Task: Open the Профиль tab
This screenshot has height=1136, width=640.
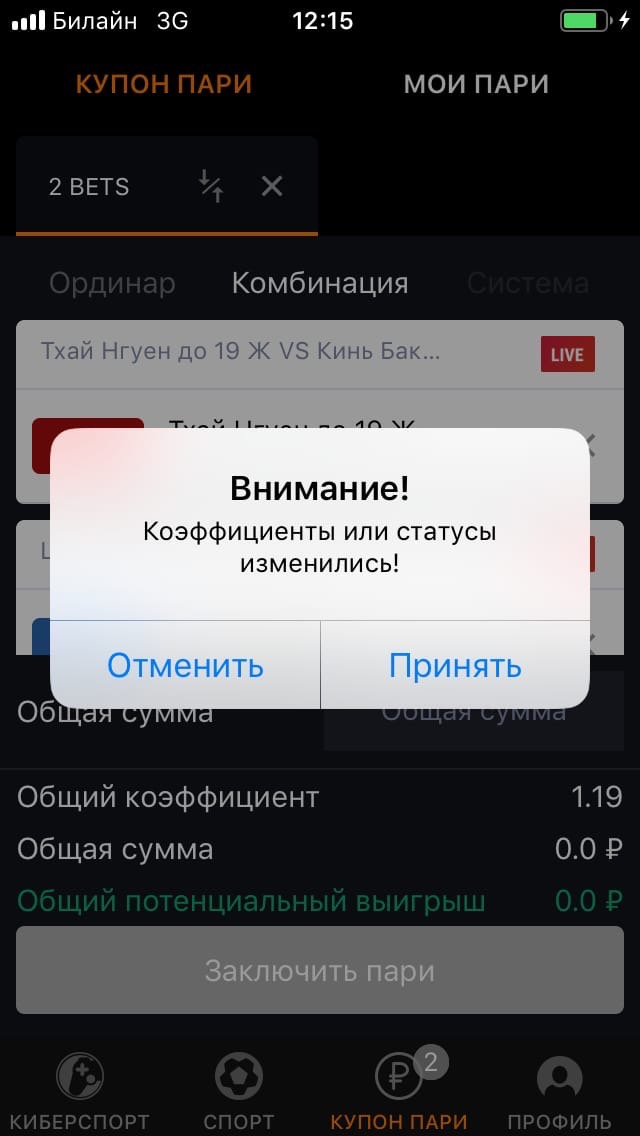Action: pyautogui.click(x=559, y=1092)
